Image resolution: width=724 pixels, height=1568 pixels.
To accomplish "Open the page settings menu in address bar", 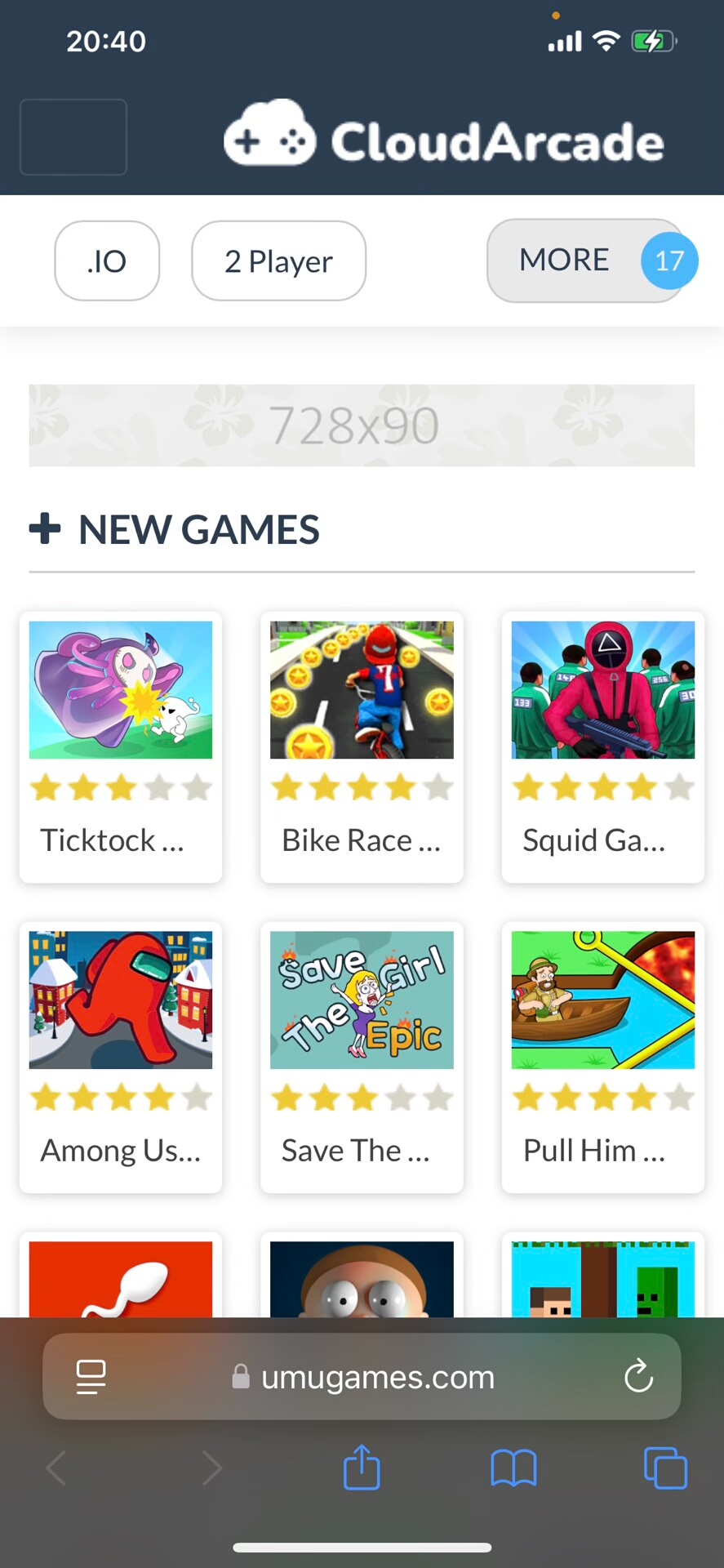I will coord(91,1377).
